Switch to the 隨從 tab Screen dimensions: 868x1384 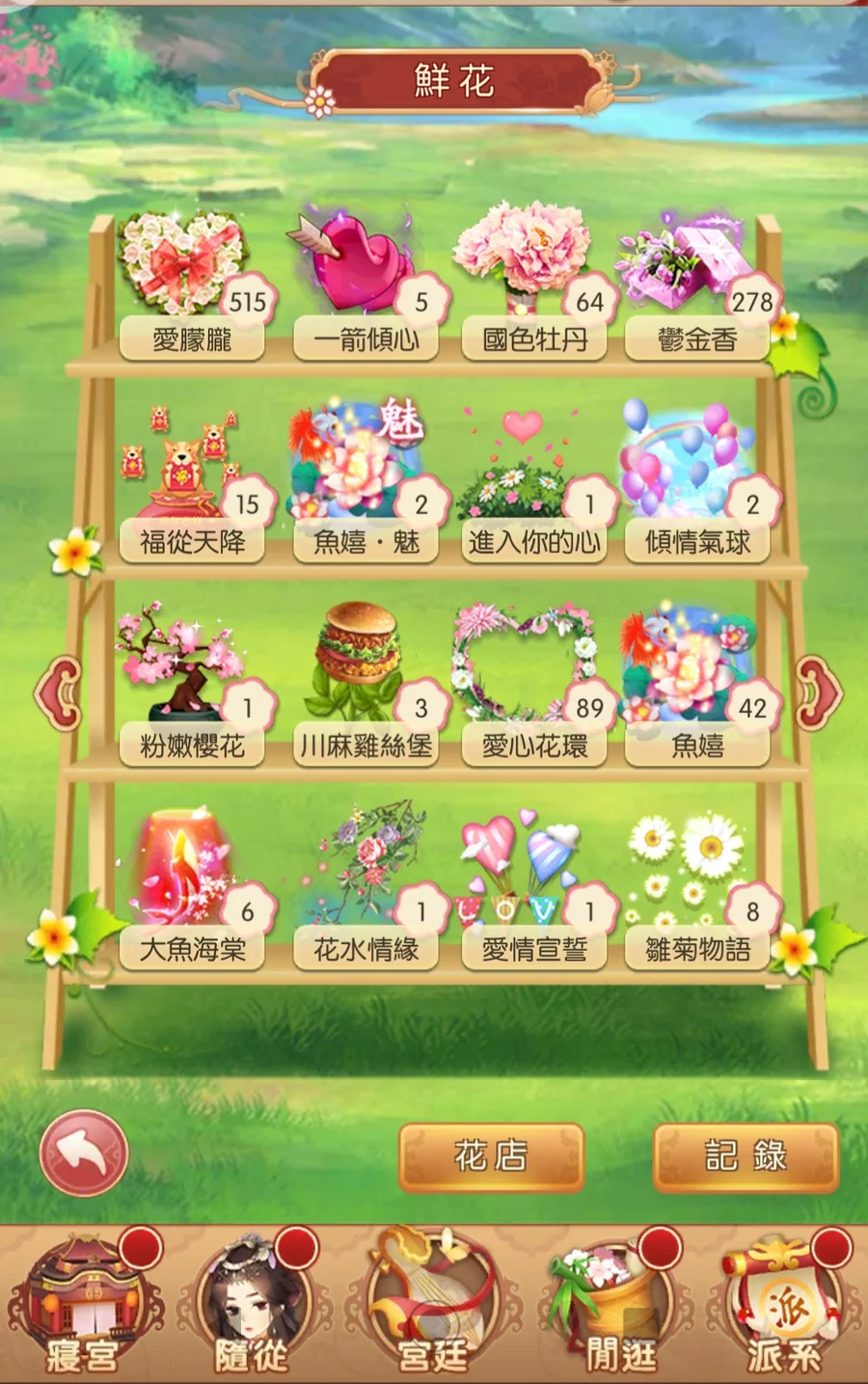point(253,1304)
